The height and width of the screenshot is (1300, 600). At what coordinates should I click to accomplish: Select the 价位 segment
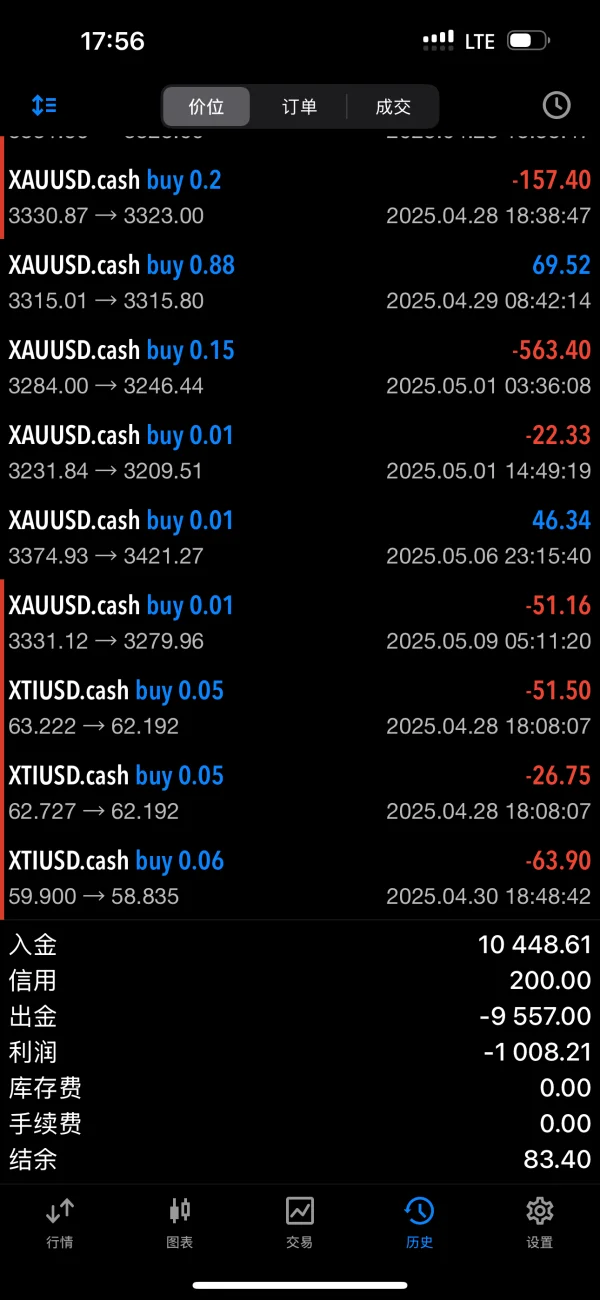click(x=206, y=107)
